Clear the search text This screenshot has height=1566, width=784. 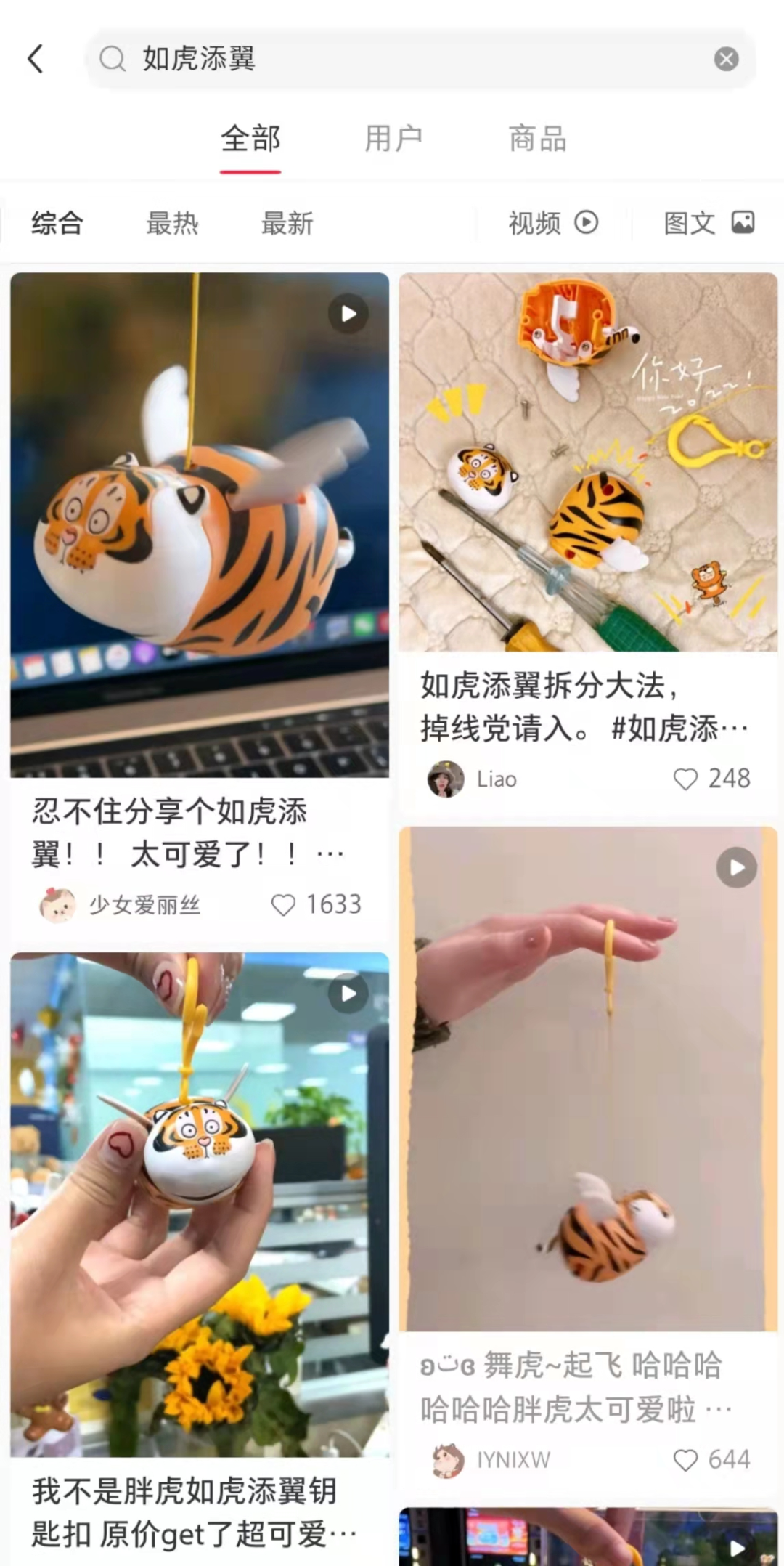point(726,59)
